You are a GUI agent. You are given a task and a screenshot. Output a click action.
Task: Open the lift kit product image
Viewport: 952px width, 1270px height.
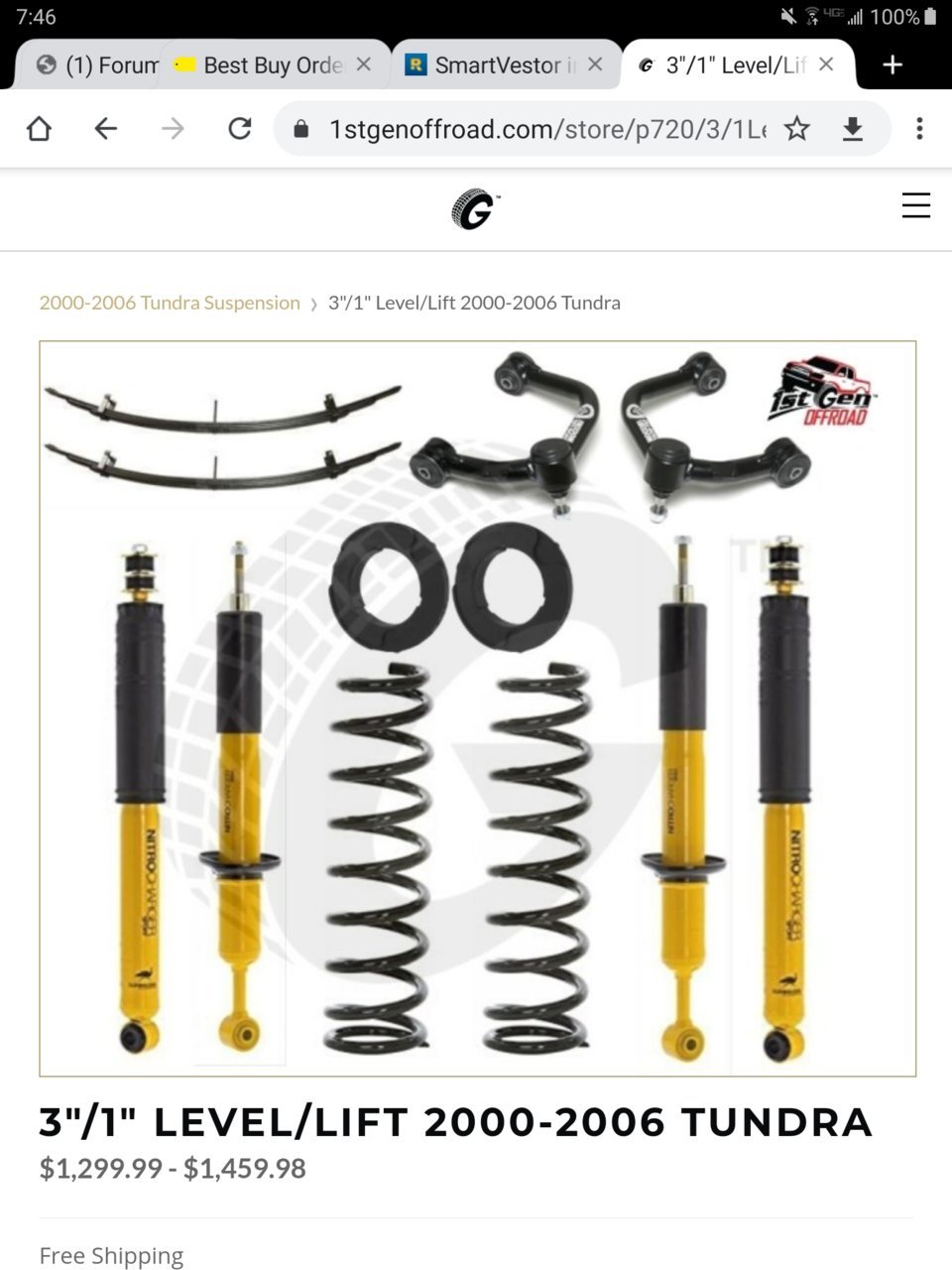pos(477,708)
